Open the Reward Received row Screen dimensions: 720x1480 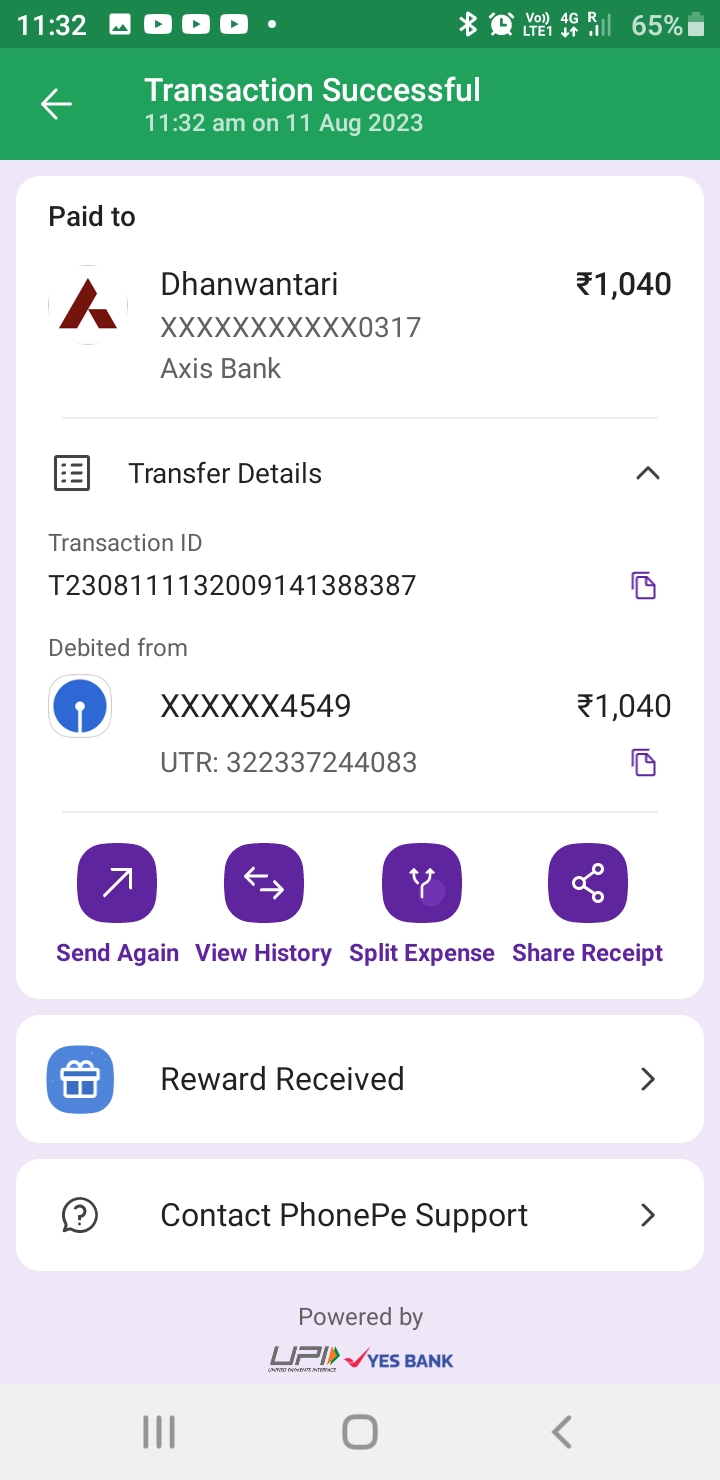pos(360,1079)
